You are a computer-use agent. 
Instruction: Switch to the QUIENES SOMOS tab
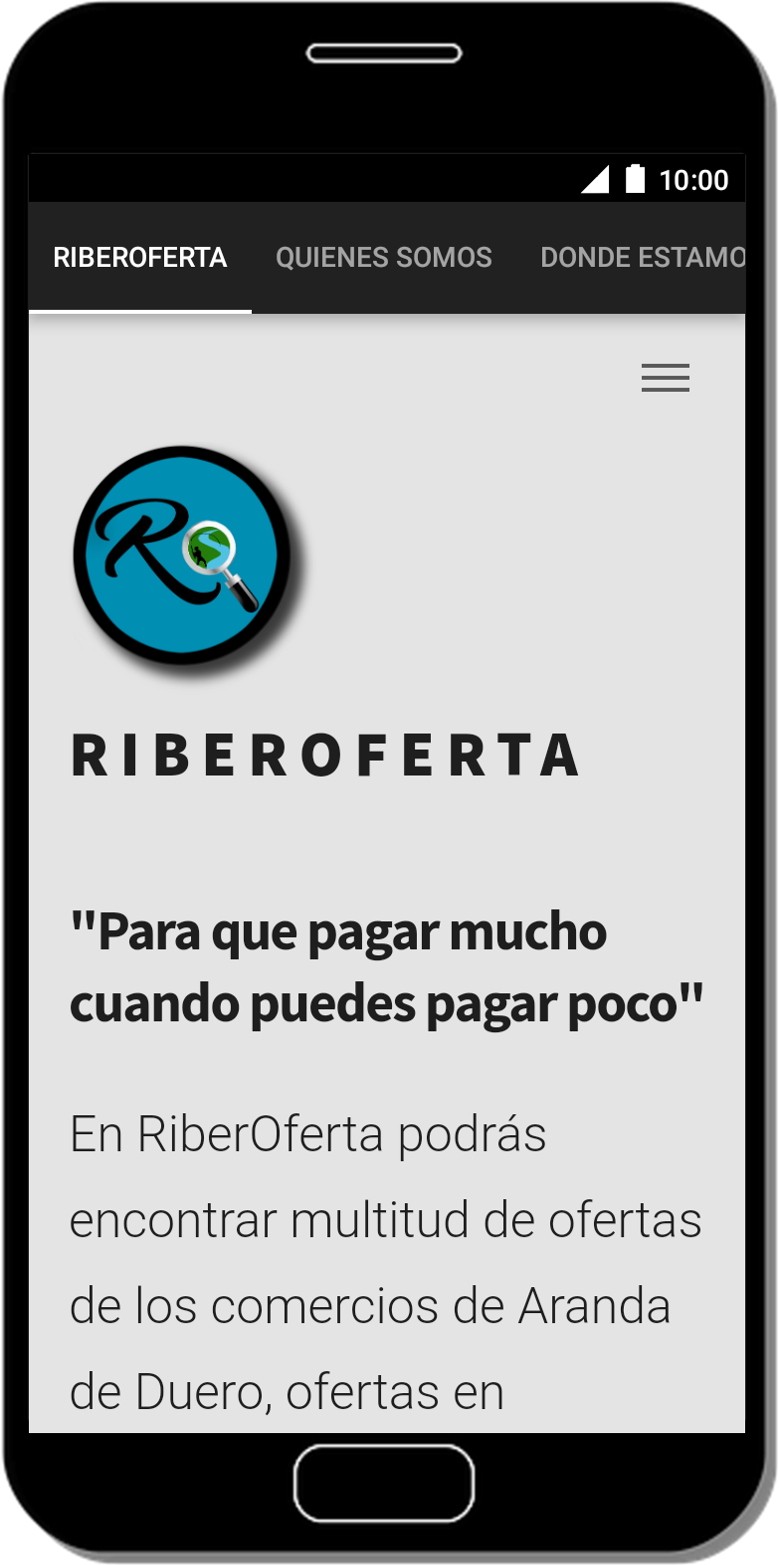pyautogui.click(x=384, y=258)
